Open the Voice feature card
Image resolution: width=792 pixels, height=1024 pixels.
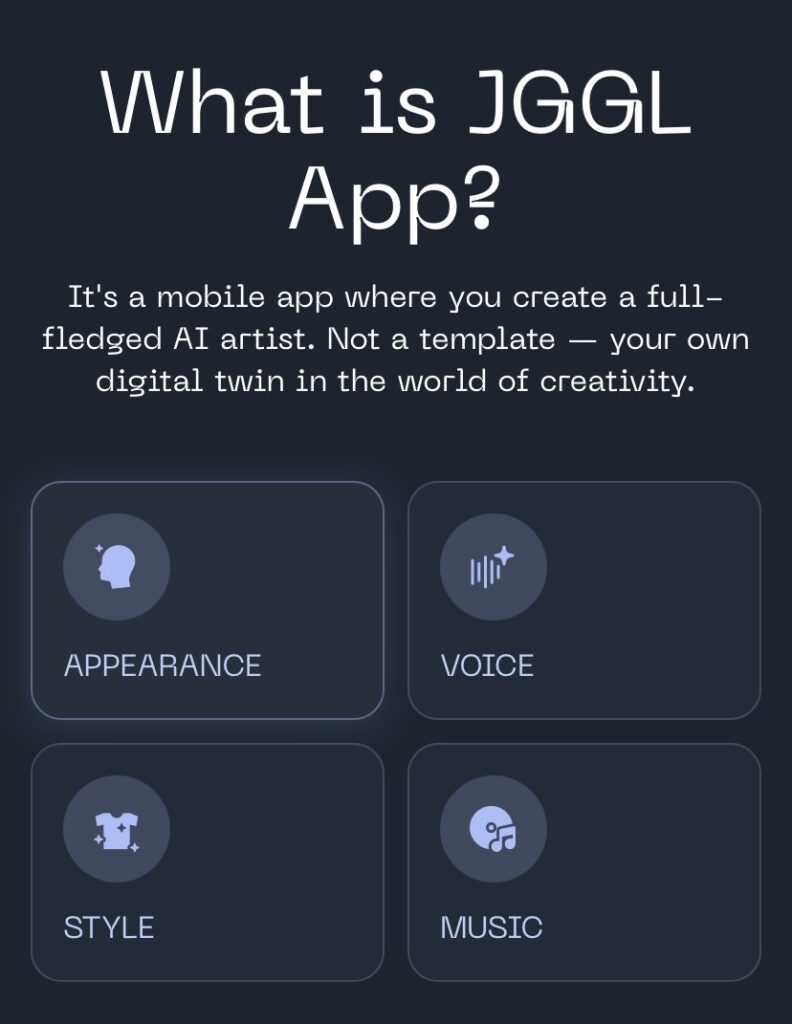click(x=584, y=600)
